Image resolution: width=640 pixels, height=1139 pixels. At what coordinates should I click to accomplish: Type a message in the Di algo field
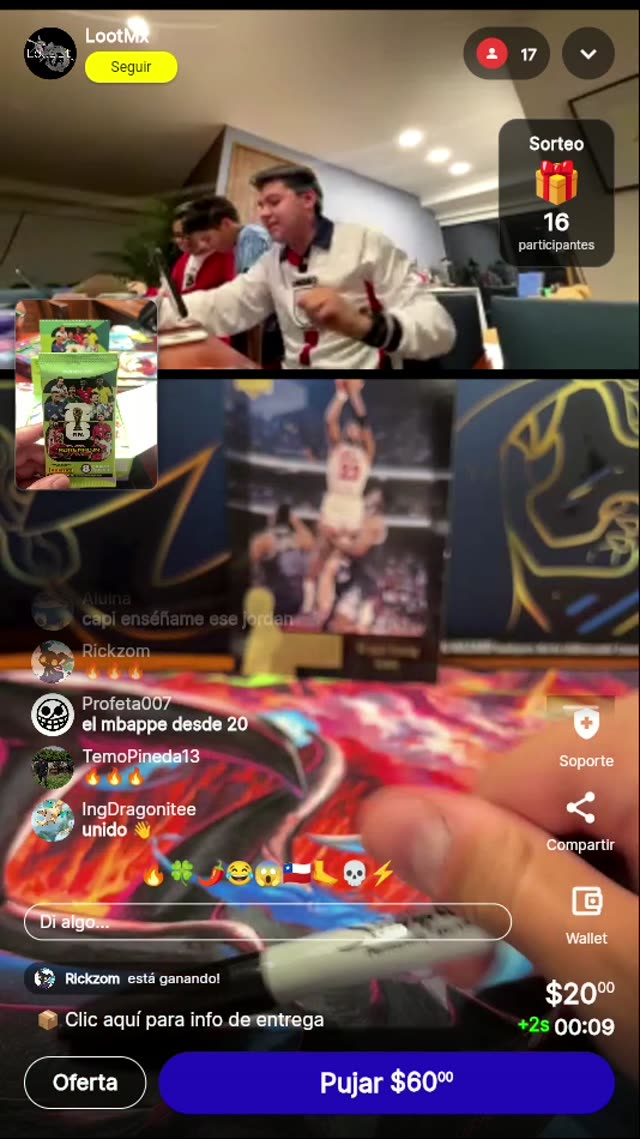coord(267,922)
